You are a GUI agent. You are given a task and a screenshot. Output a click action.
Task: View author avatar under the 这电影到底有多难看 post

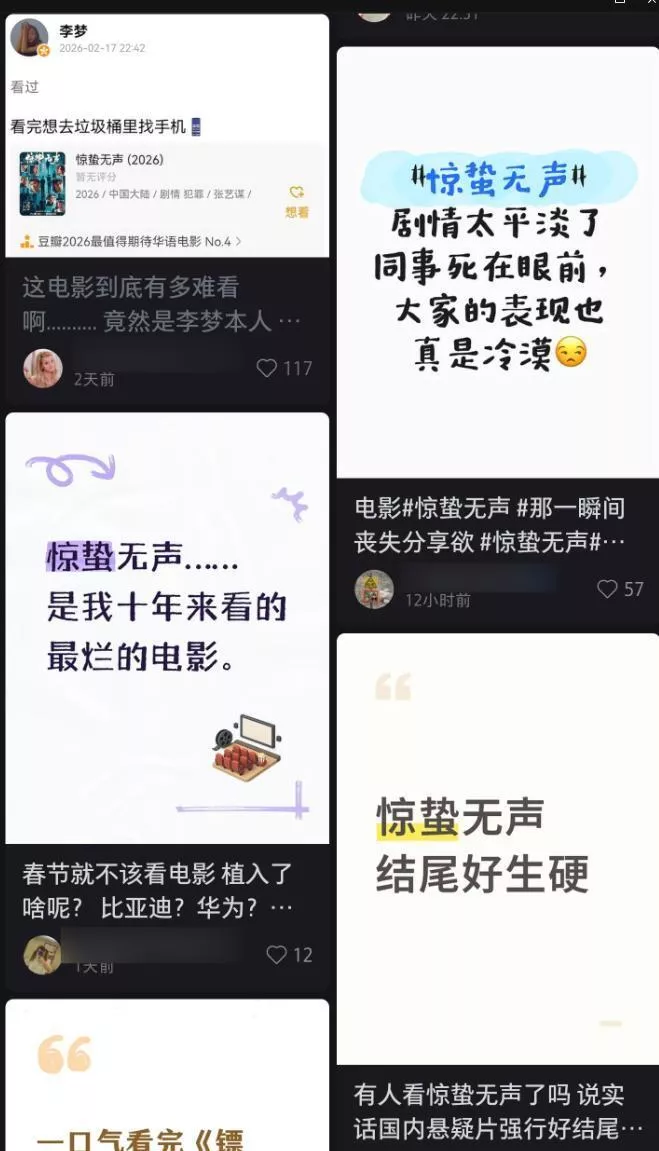coord(43,368)
